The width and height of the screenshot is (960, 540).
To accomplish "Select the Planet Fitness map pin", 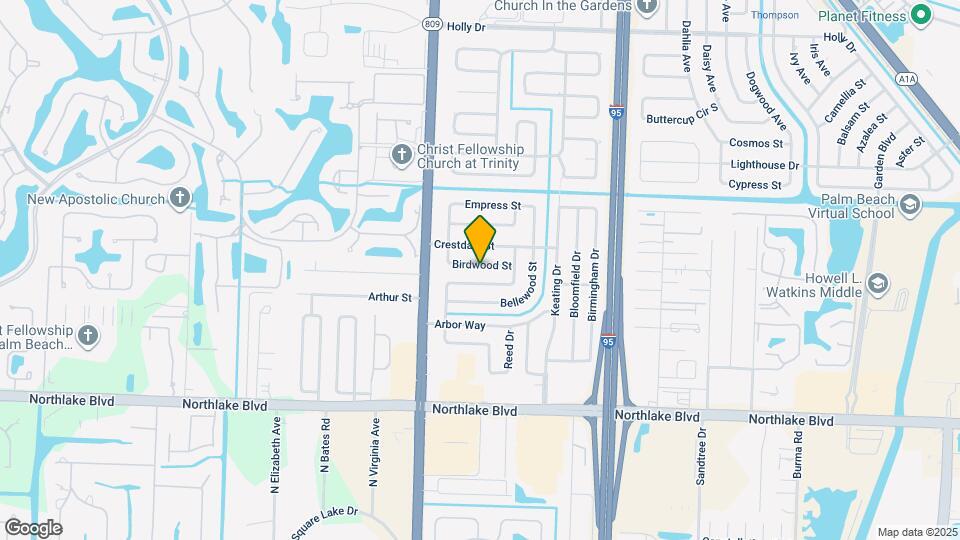I will tap(921, 15).
